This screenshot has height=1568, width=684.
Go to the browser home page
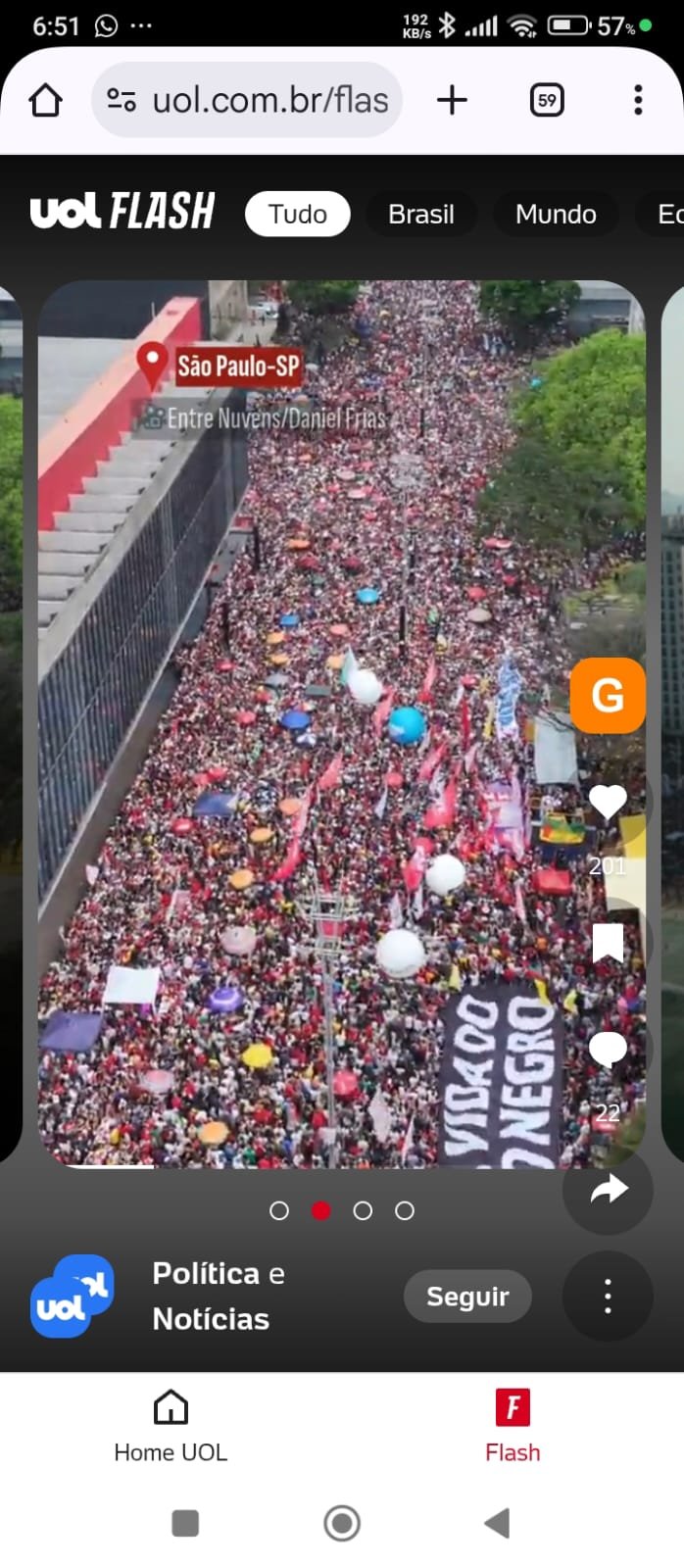(x=46, y=100)
